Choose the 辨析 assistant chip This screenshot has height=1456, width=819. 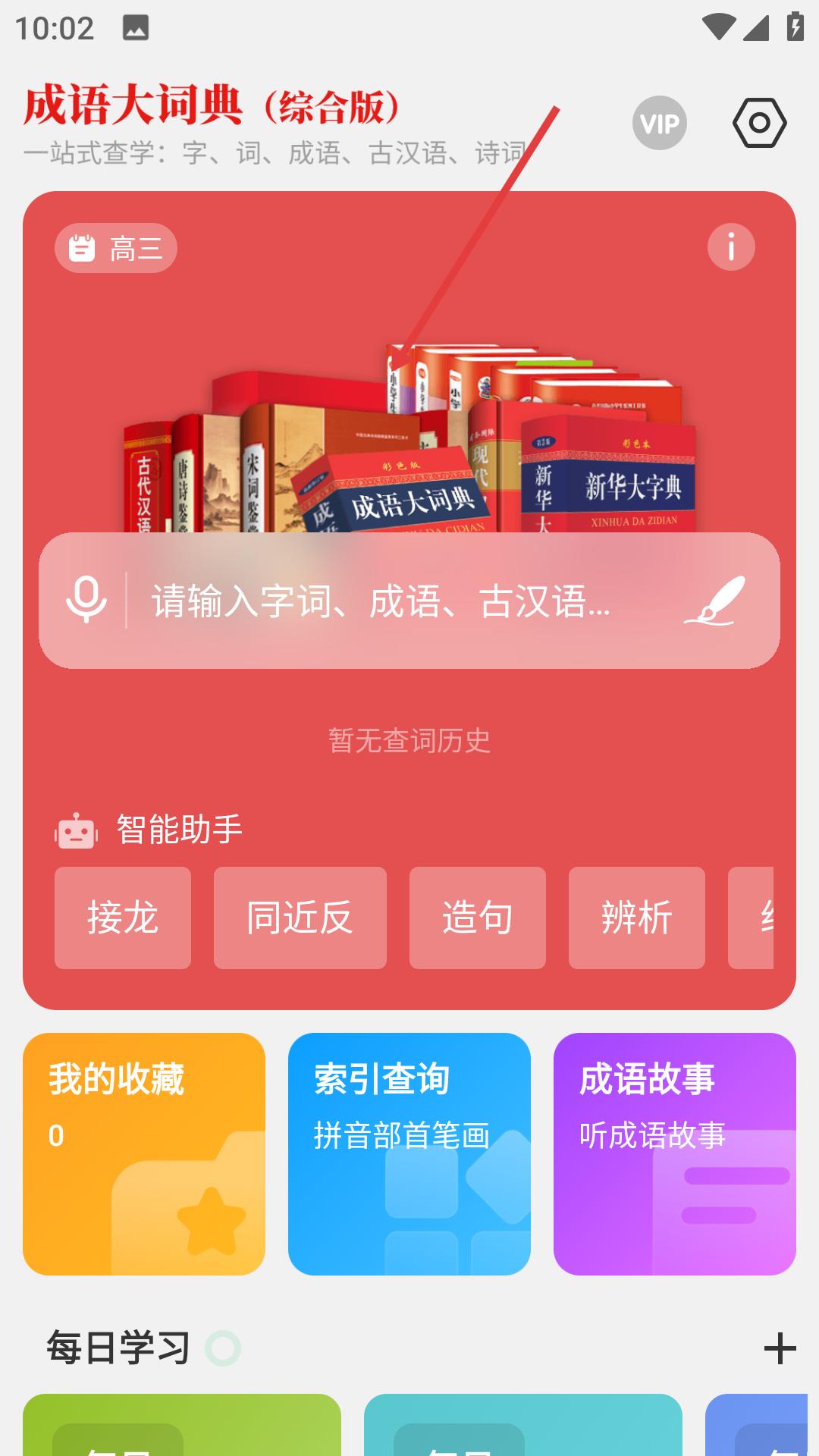(637, 918)
